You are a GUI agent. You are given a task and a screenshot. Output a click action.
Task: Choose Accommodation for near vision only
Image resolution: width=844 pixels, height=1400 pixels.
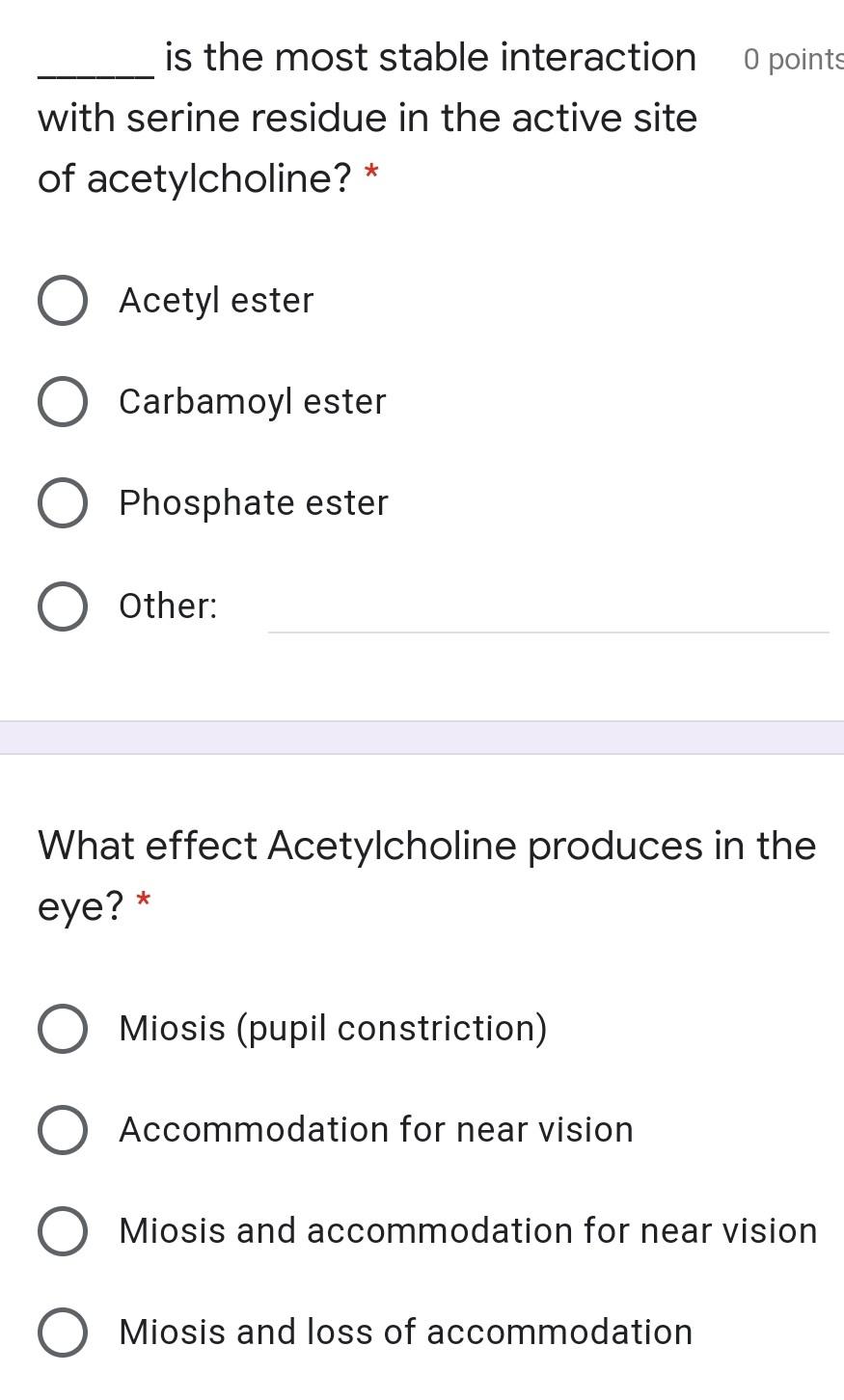[x=63, y=1130]
